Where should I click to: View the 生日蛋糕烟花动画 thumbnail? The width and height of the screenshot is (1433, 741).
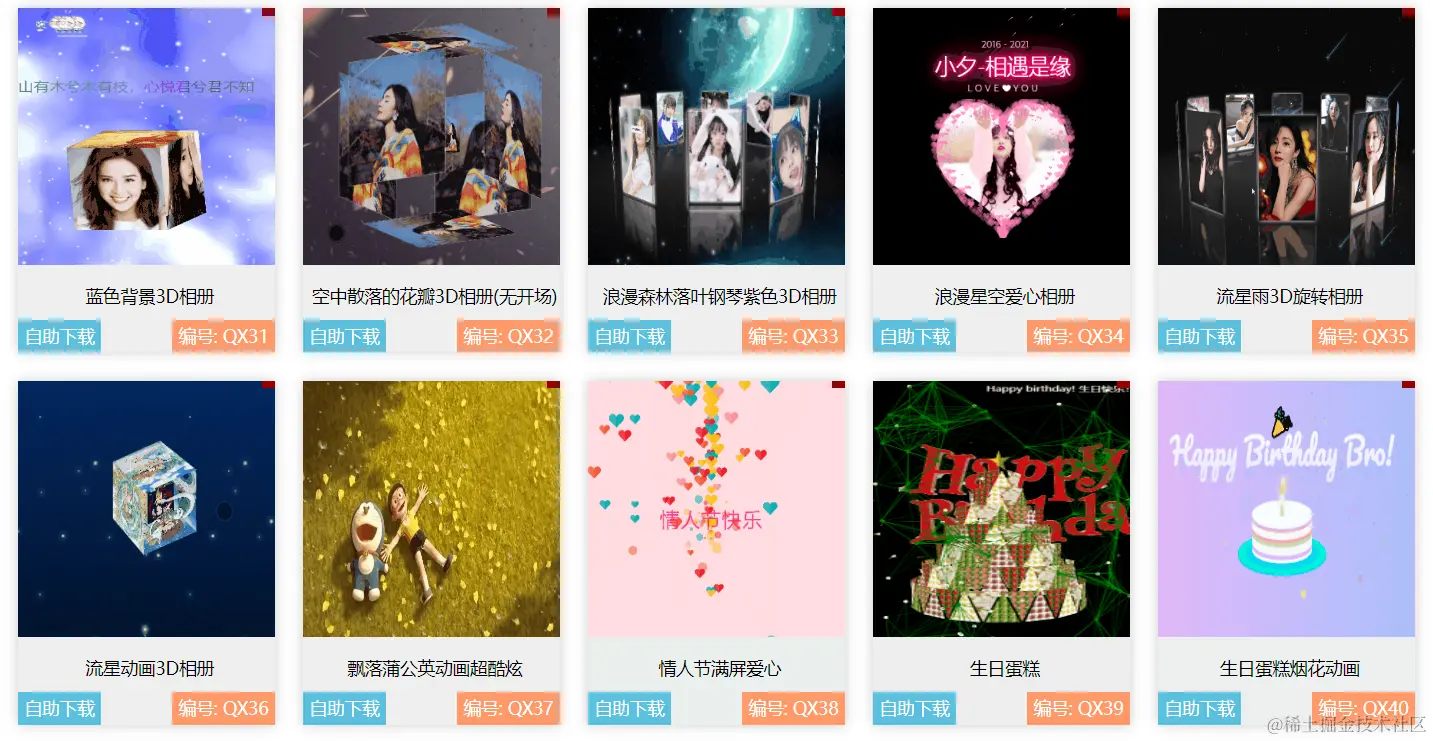[1286, 509]
